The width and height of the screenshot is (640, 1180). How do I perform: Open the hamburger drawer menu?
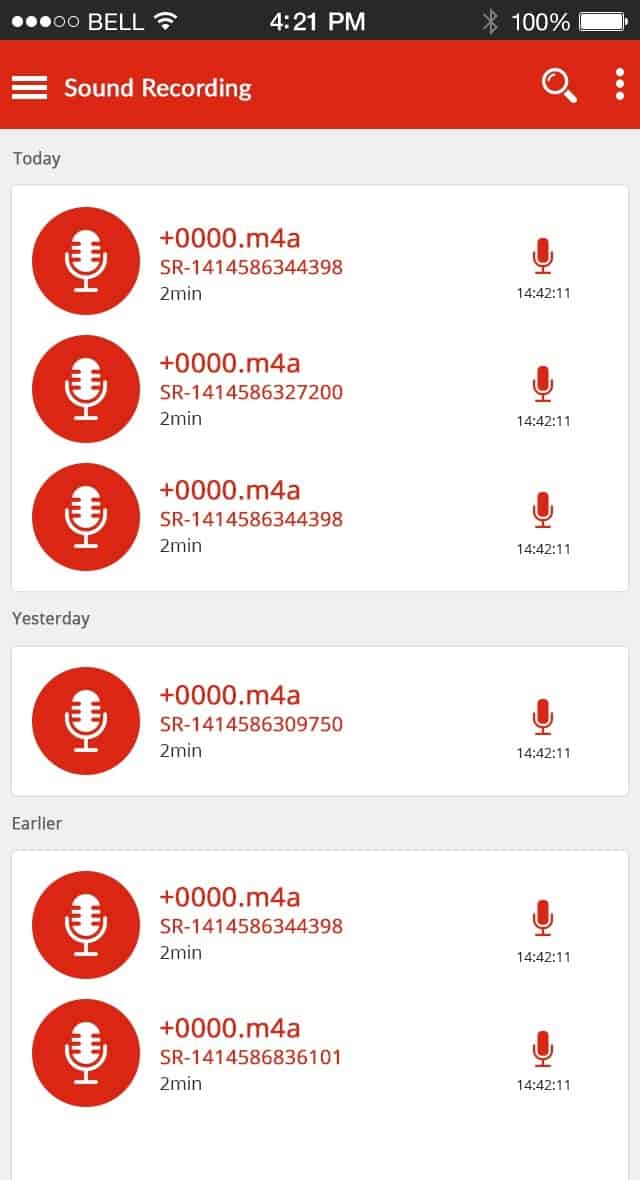[x=30, y=88]
